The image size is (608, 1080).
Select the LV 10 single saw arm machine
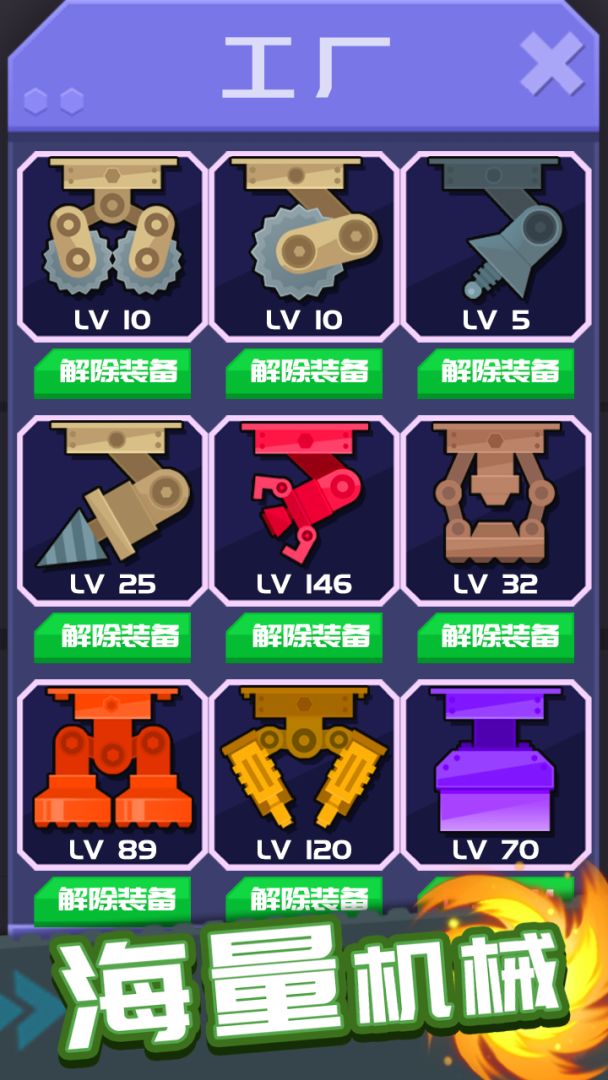click(304, 245)
